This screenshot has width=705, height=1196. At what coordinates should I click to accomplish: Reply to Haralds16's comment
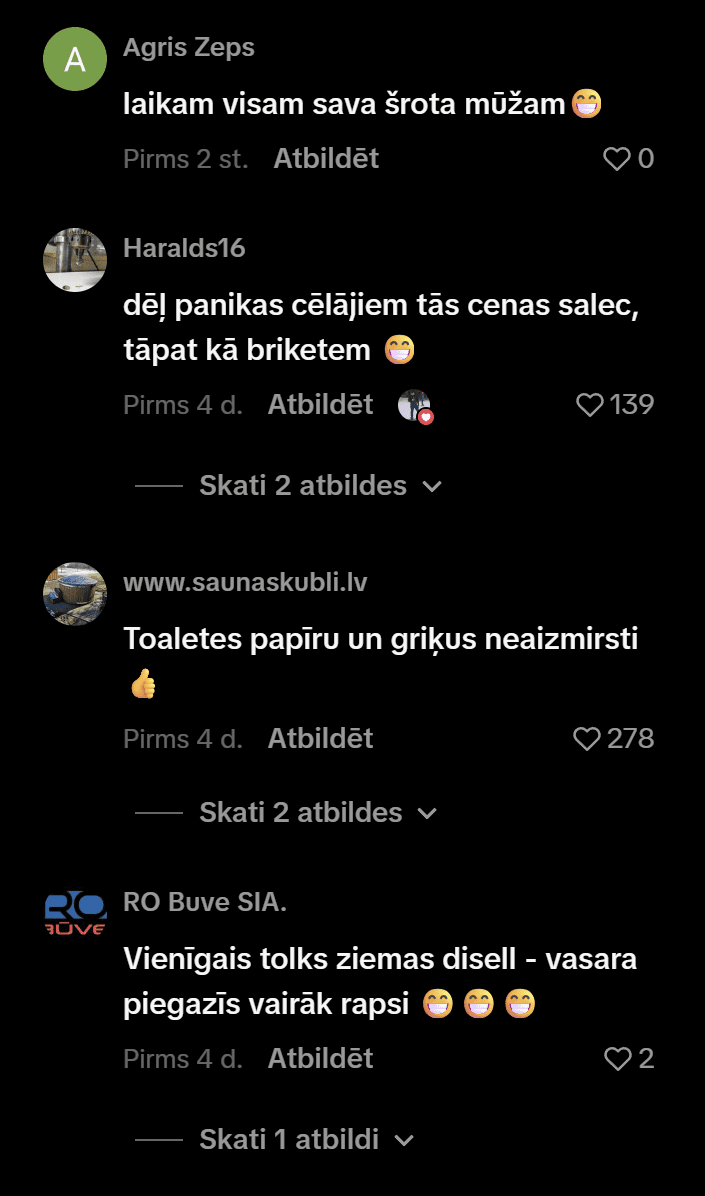click(x=320, y=405)
